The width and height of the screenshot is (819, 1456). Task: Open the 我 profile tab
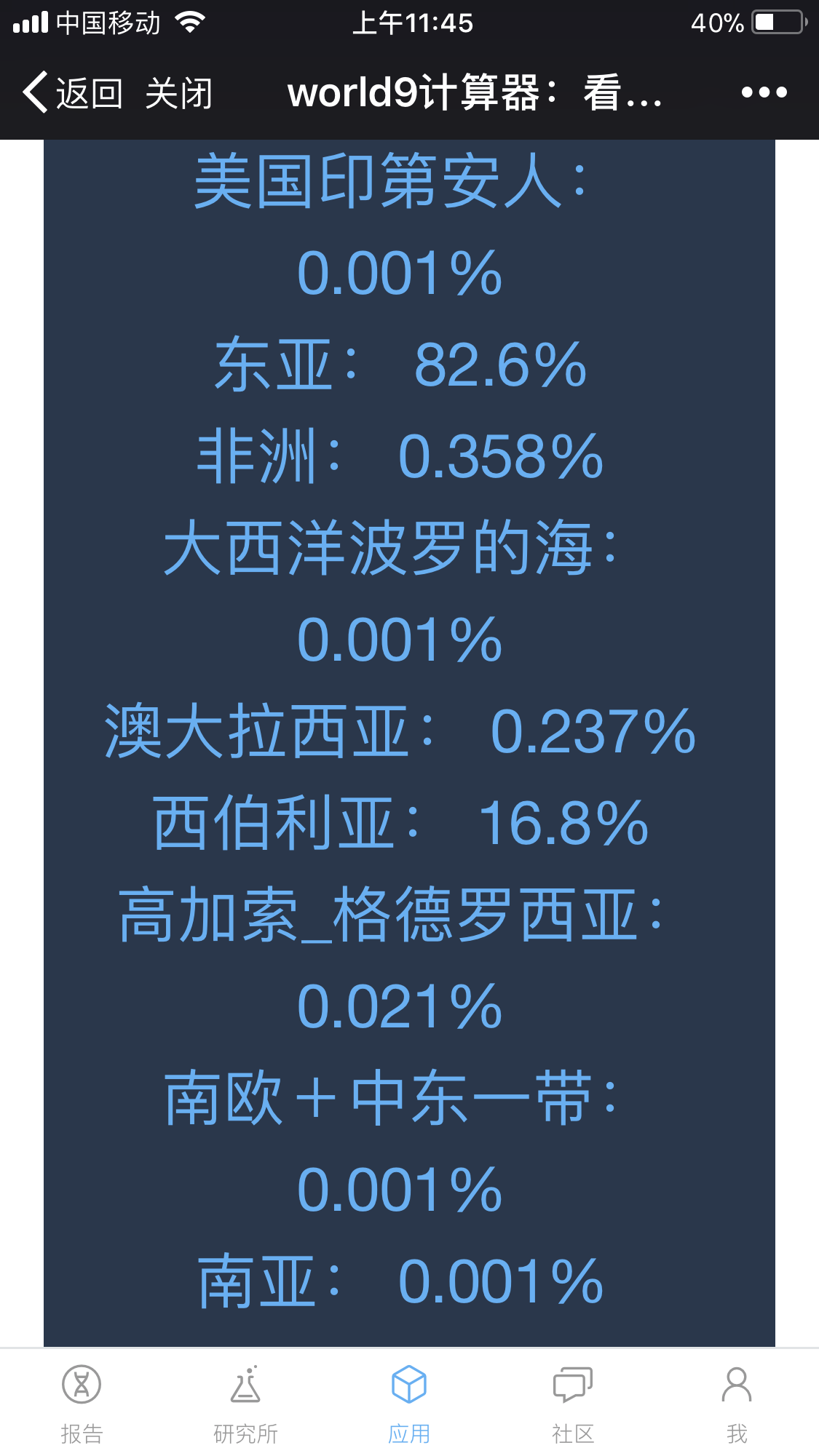[x=737, y=1404]
